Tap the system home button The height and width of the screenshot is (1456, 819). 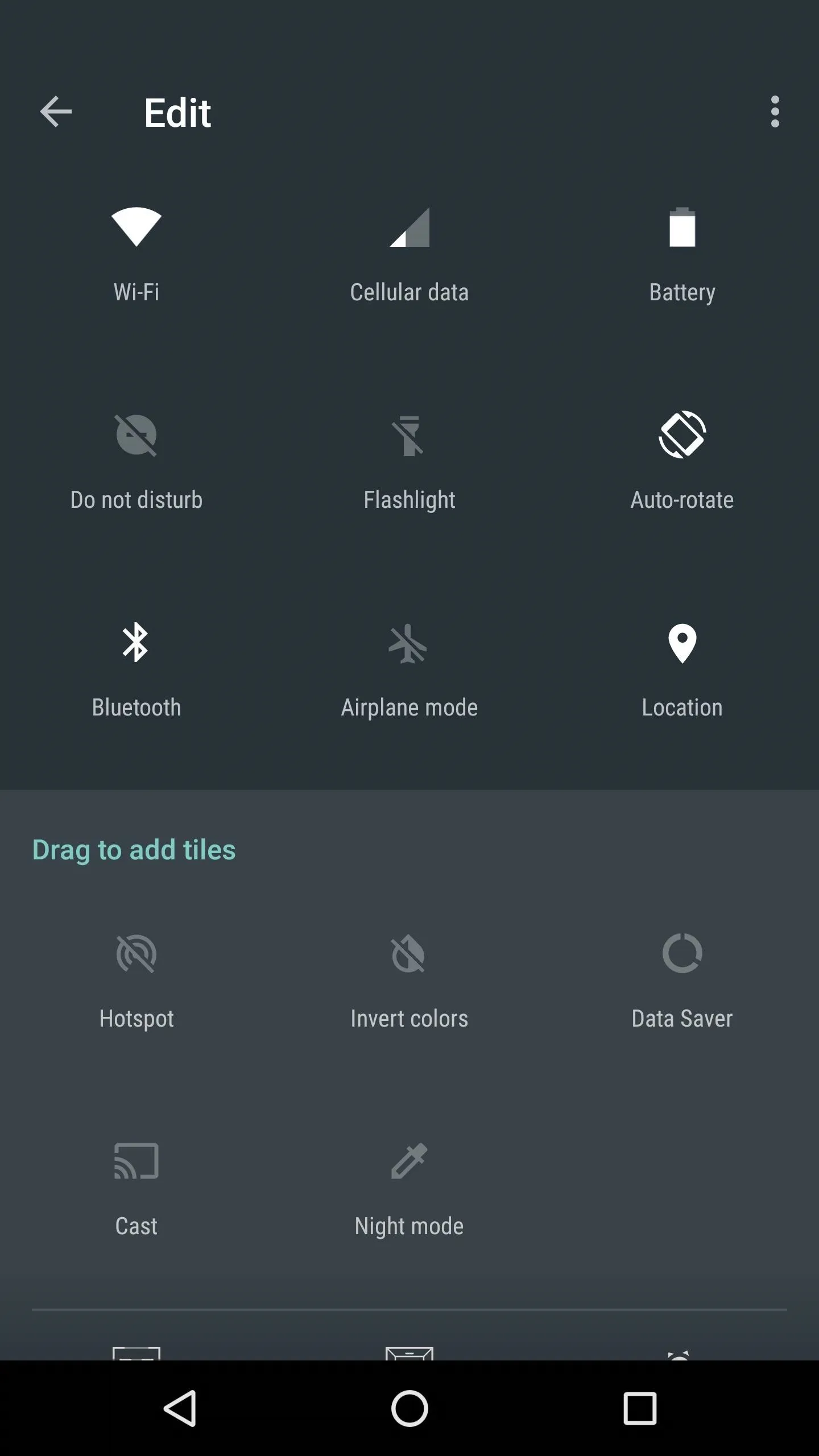pyautogui.click(x=409, y=1408)
